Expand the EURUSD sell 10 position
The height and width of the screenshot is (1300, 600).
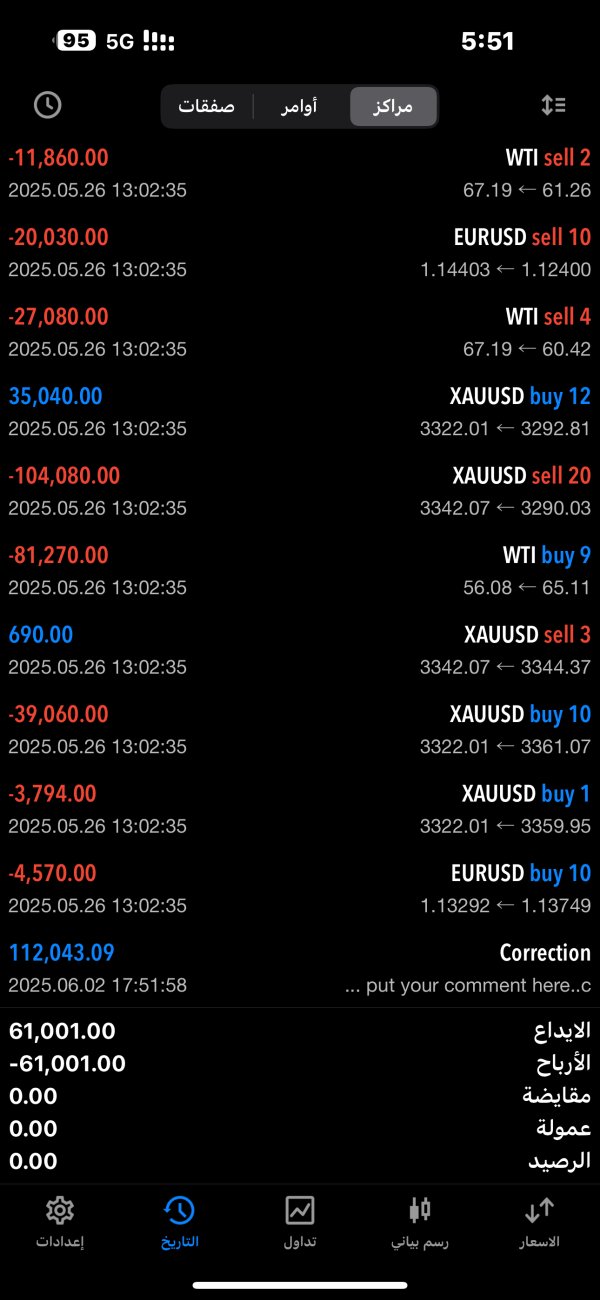(x=300, y=253)
